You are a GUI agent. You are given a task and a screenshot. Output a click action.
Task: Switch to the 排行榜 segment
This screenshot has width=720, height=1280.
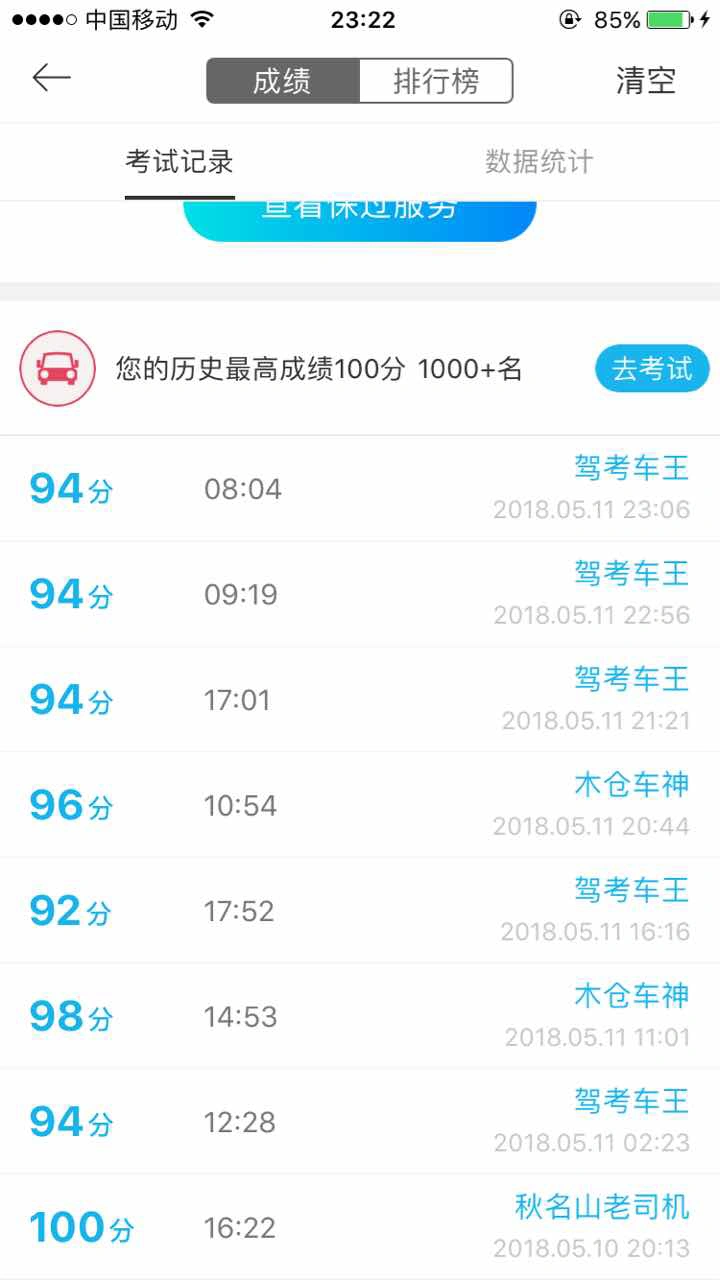click(x=436, y=81)
